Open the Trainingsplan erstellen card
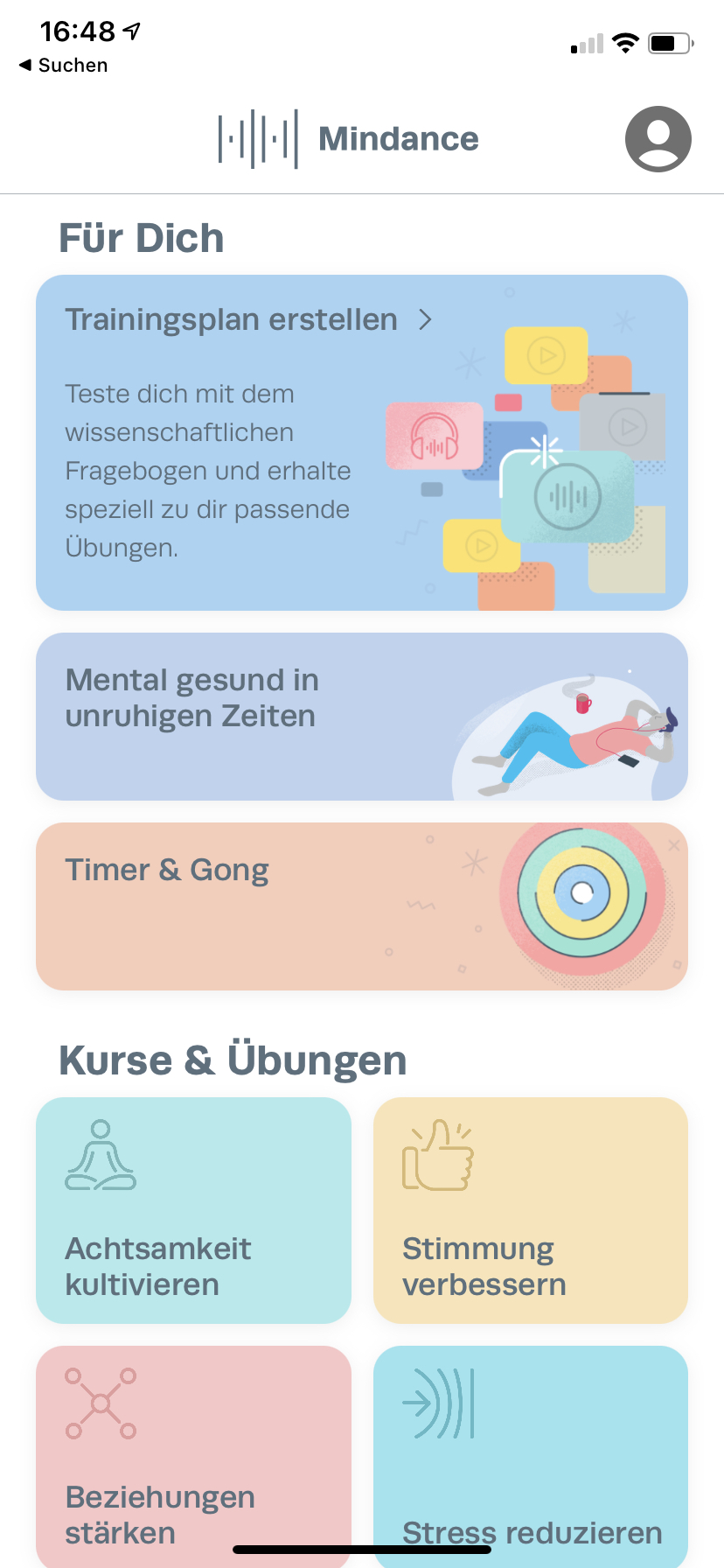Image resolution: width=724 pixels, height=1568 pixels. click(361, 442)
